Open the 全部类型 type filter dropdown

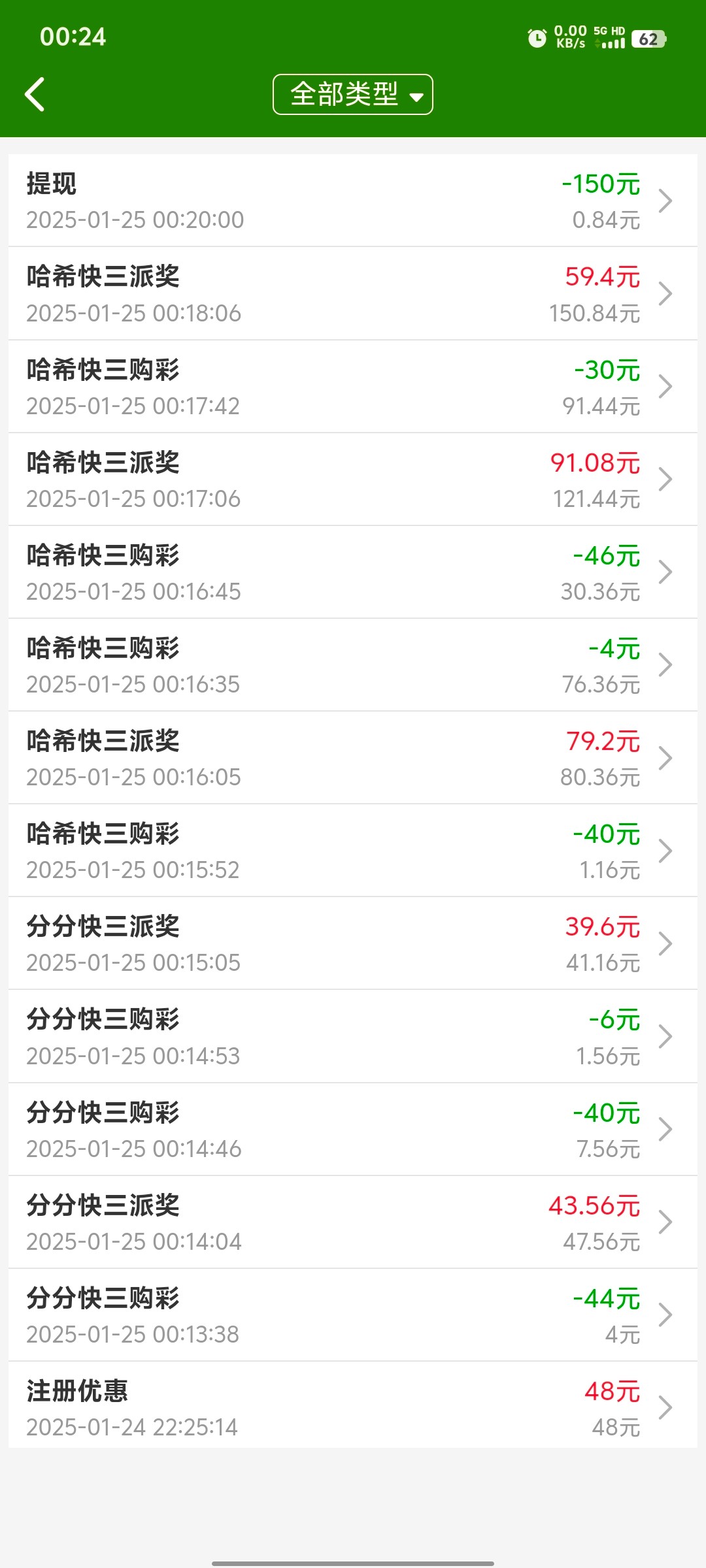353,95
